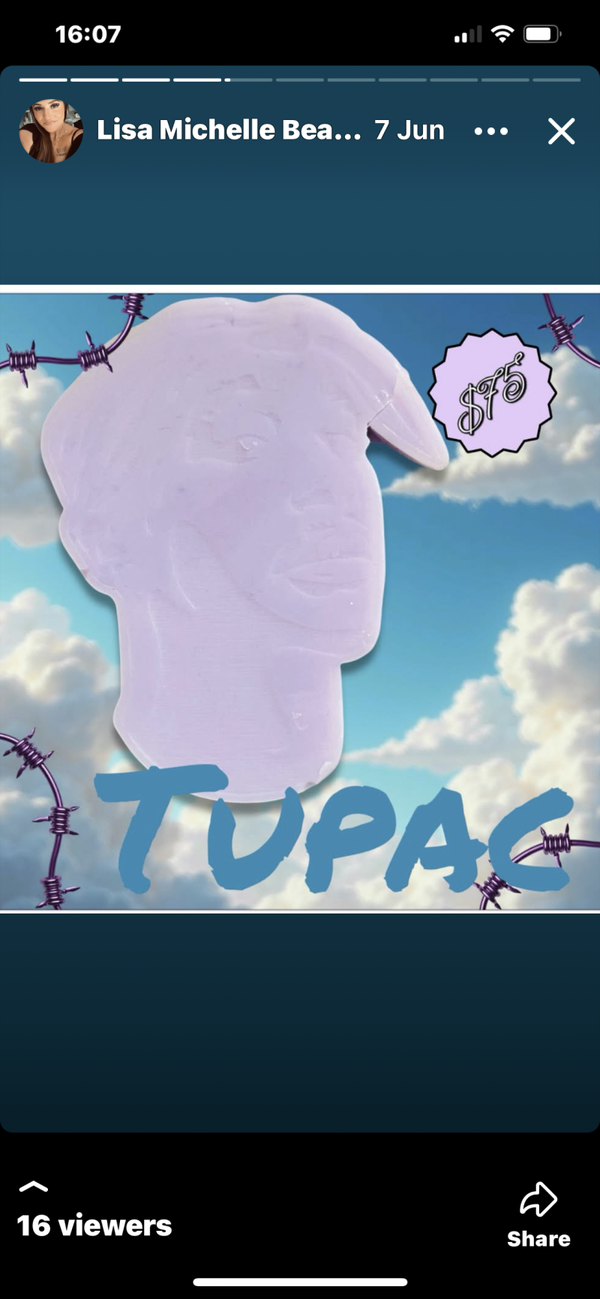Open Lisa Michelle's profile picture
This screenshot has width=600, height=1299.
[51, 130]
